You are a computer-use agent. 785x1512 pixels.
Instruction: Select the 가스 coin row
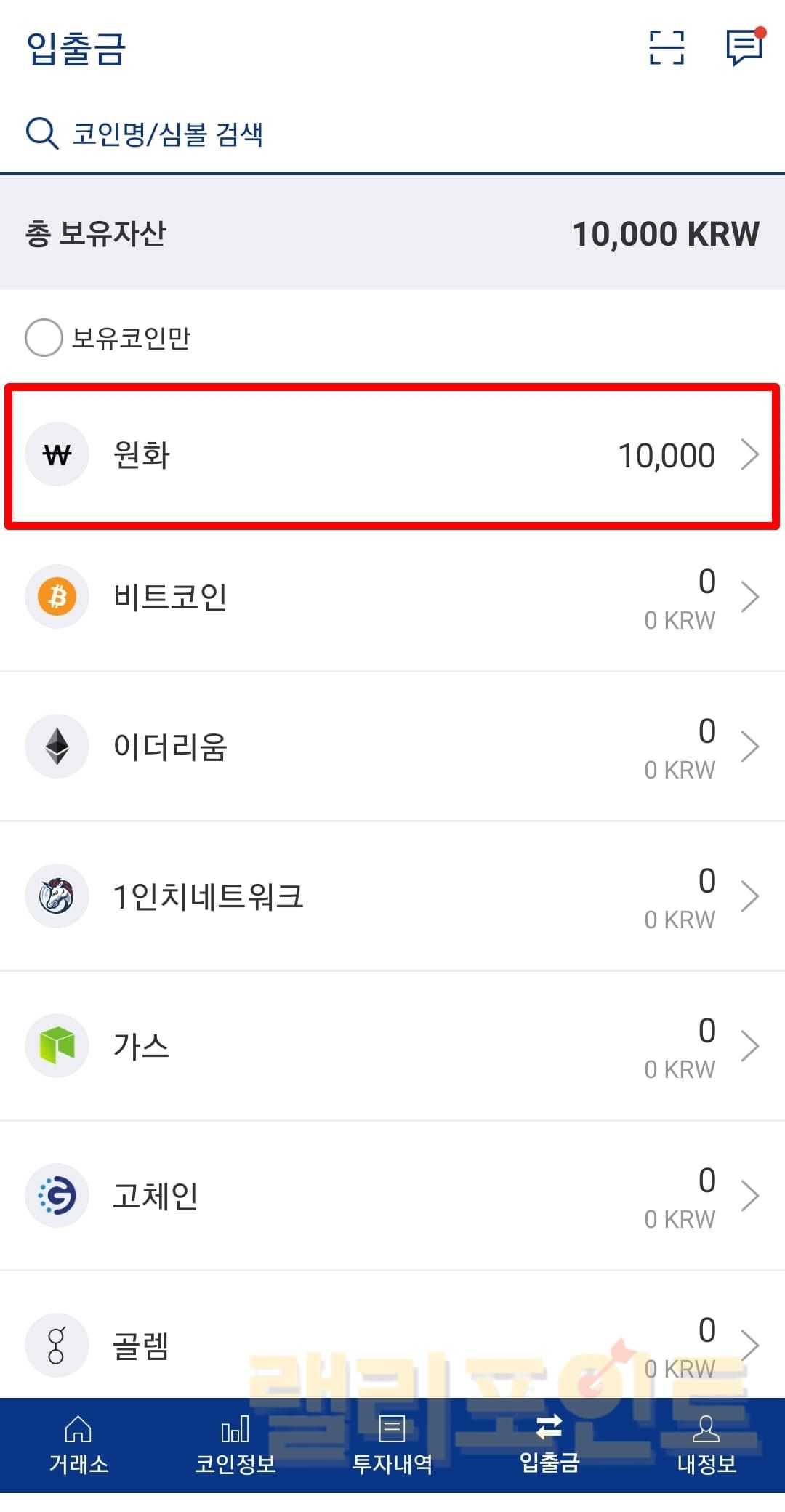pos(392,1047)
